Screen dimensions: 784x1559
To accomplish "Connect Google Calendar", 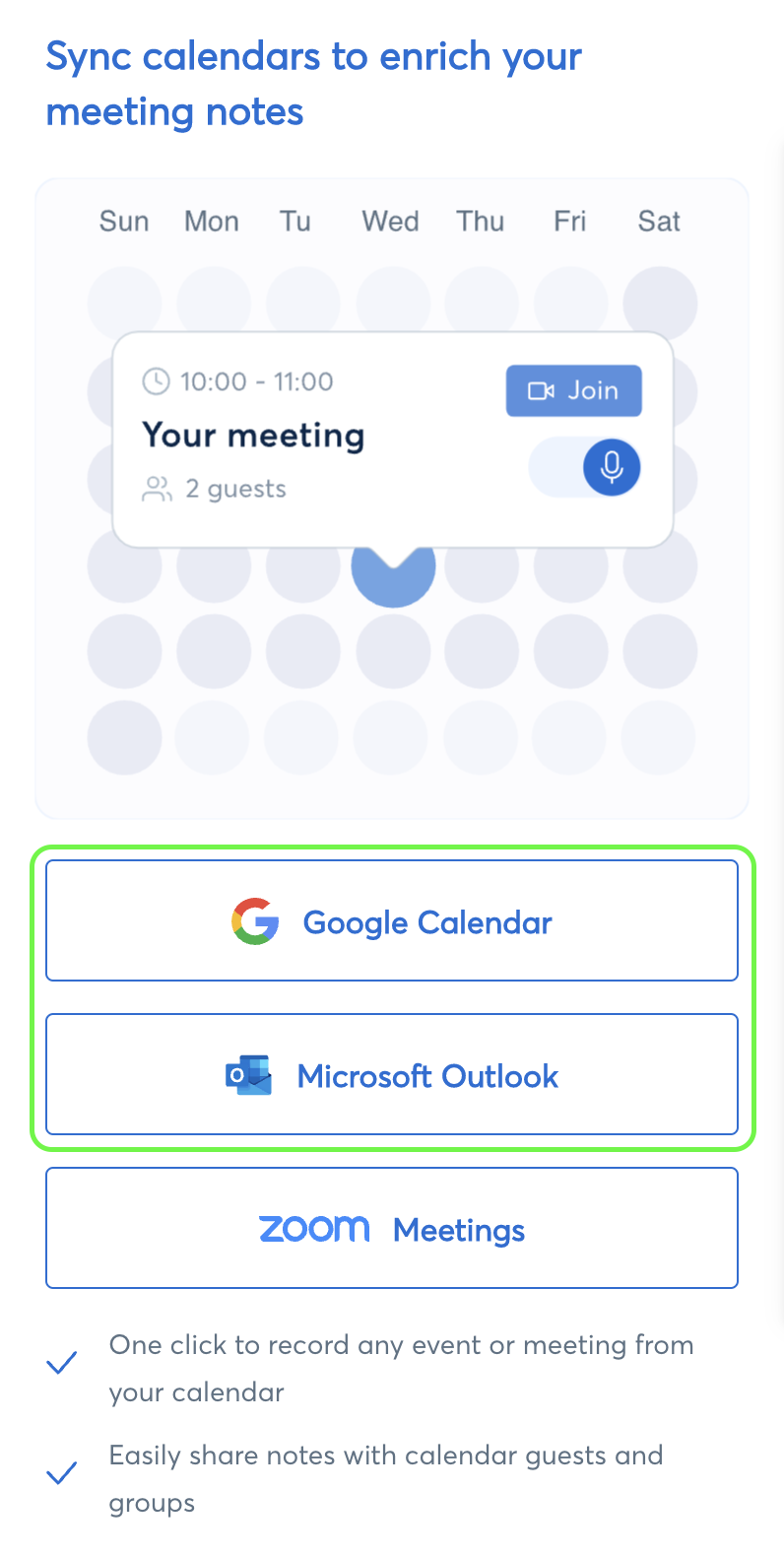I will pyautogui.click(x=392, y=920).
